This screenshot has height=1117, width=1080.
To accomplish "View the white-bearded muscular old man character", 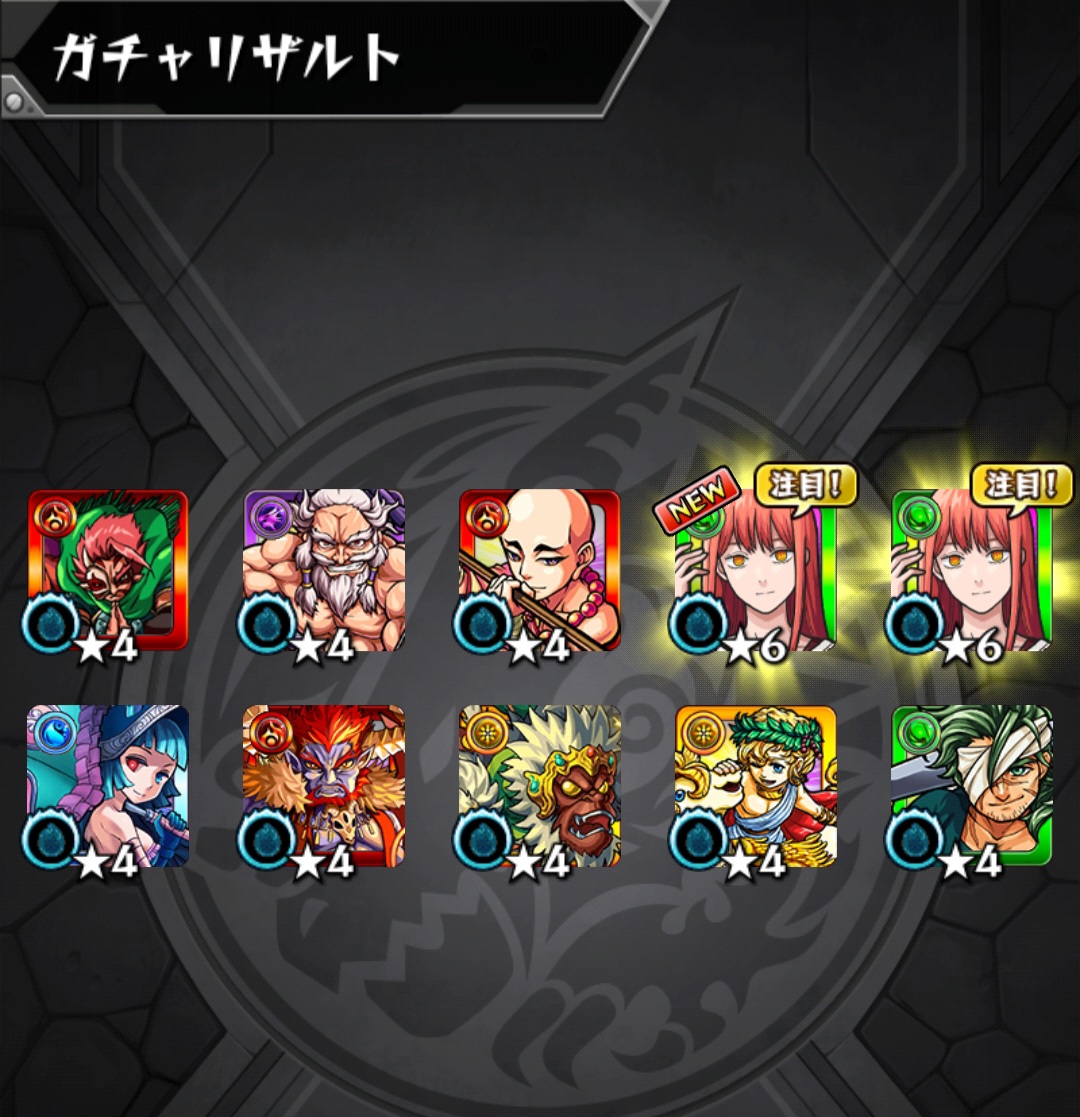I will 324,570.
